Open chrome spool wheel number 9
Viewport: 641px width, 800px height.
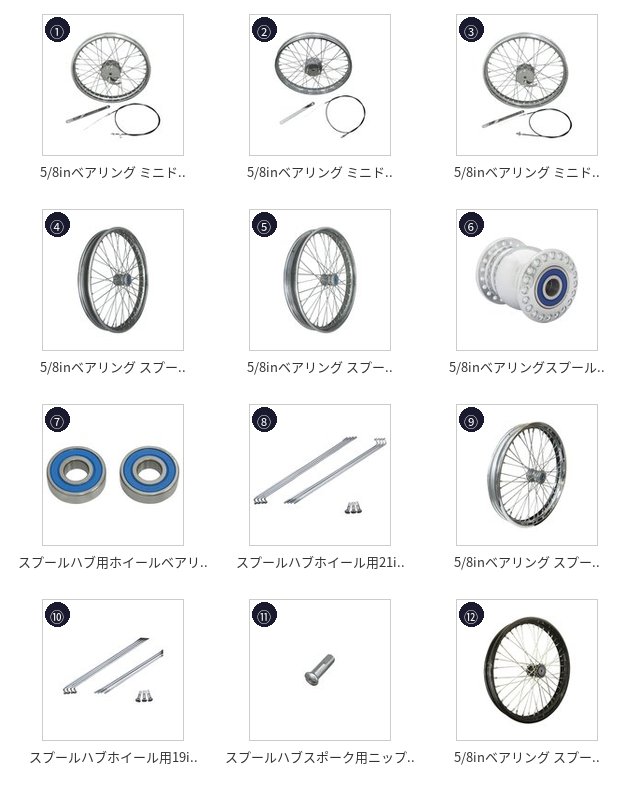[x=527, y=475]
